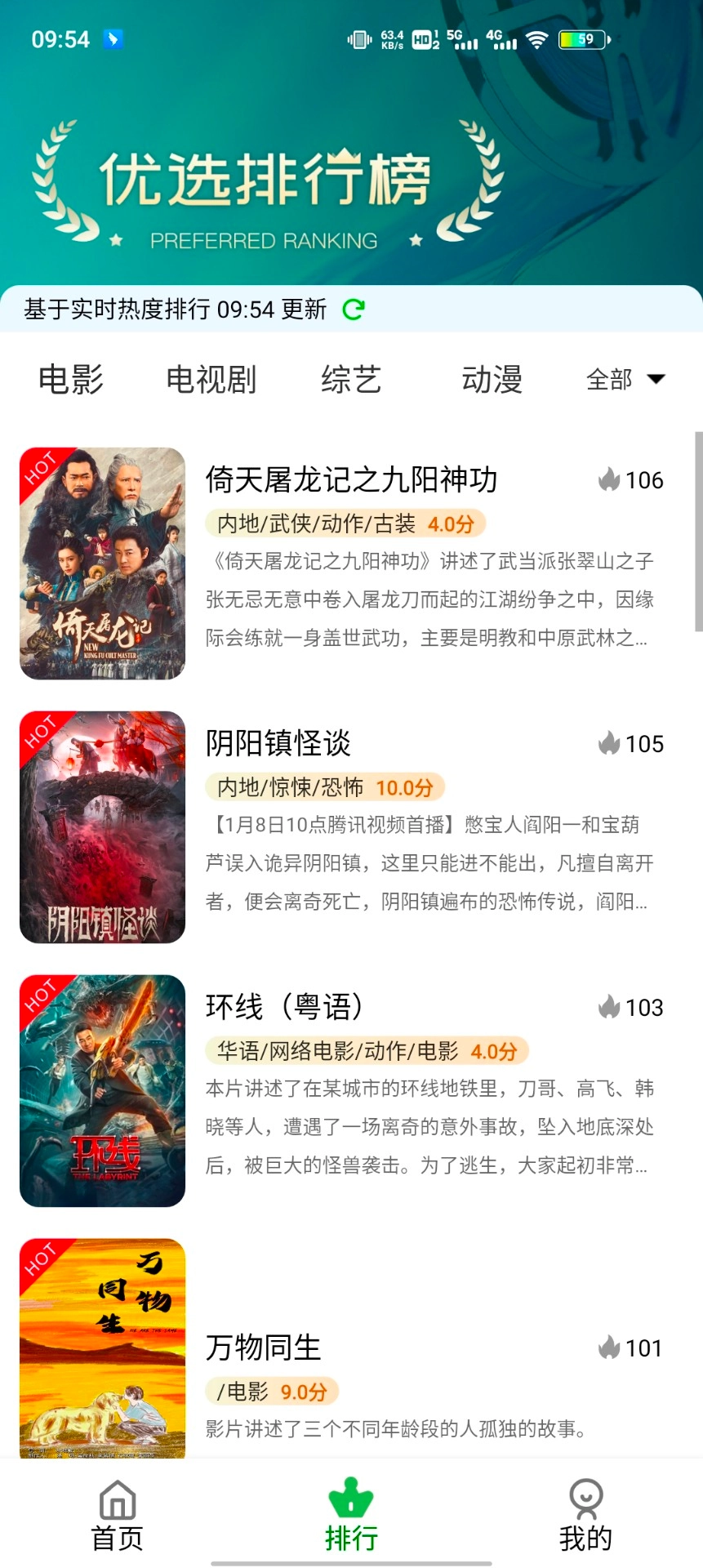Click the refresh icon next to update time
The image size is (703, 1568).
click(x=353, y=310)
